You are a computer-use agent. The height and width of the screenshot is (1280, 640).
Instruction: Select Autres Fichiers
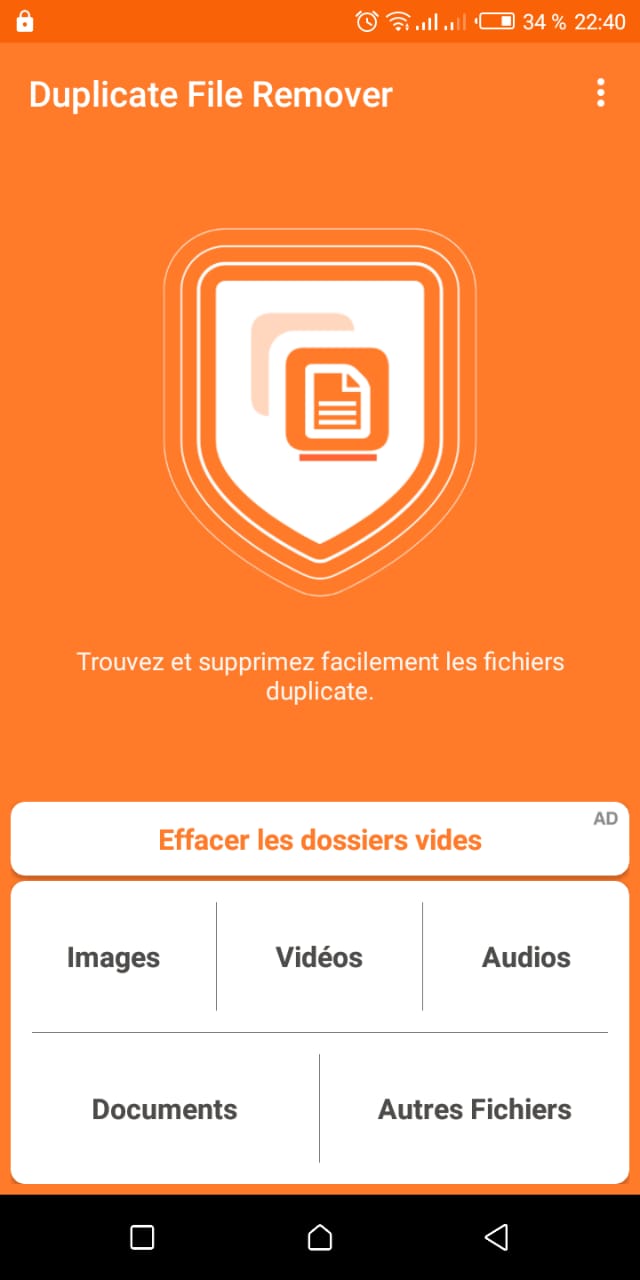tap(475, 1109)
